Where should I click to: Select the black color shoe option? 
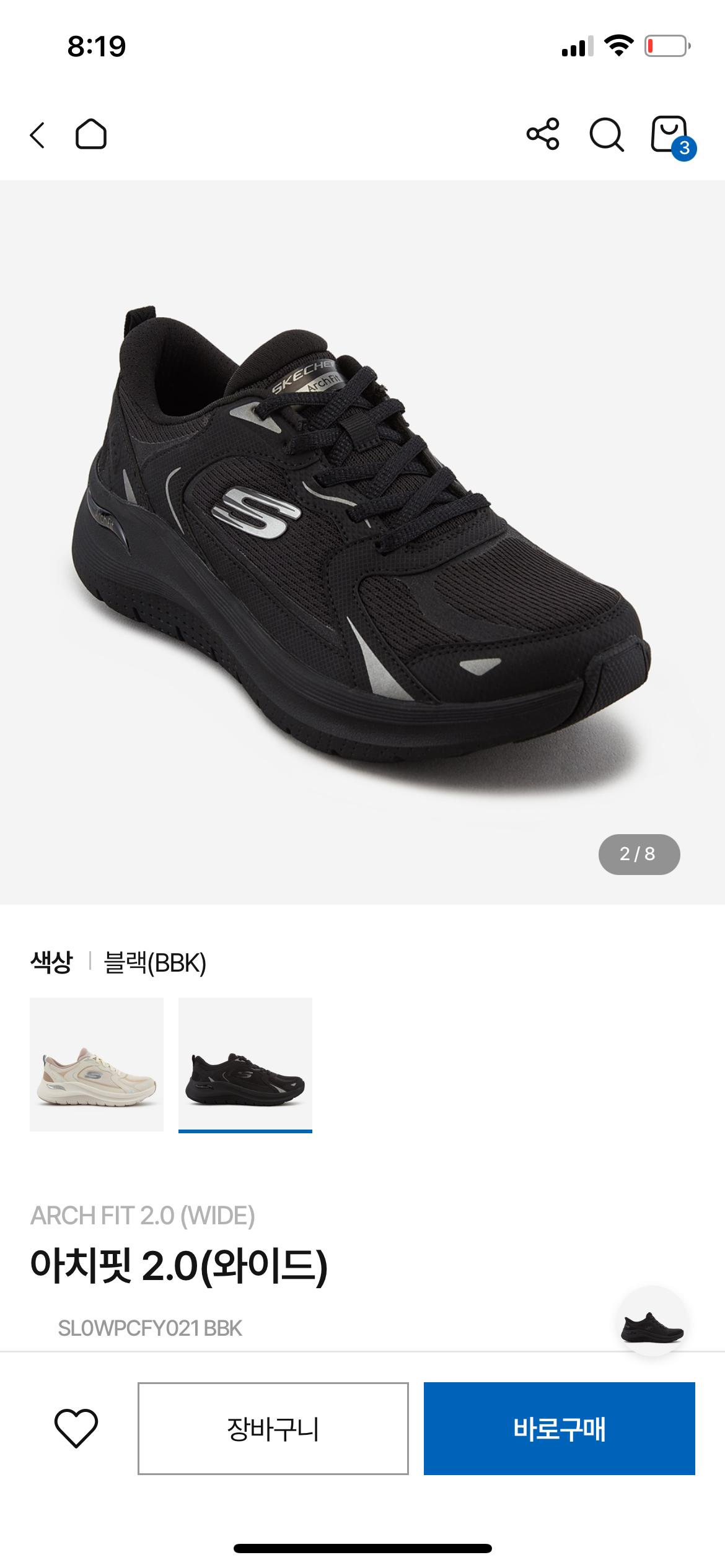click(245, 1064)
